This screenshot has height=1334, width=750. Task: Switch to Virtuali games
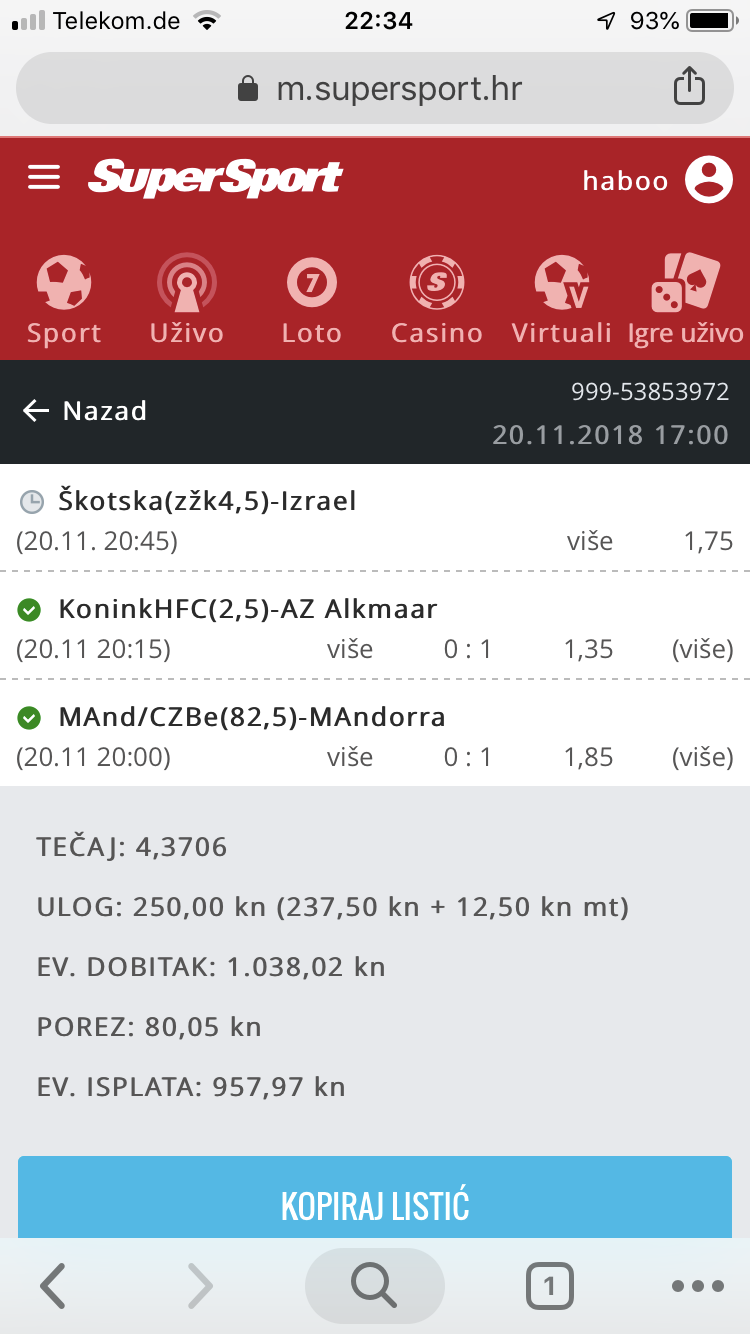coord(561,300)
